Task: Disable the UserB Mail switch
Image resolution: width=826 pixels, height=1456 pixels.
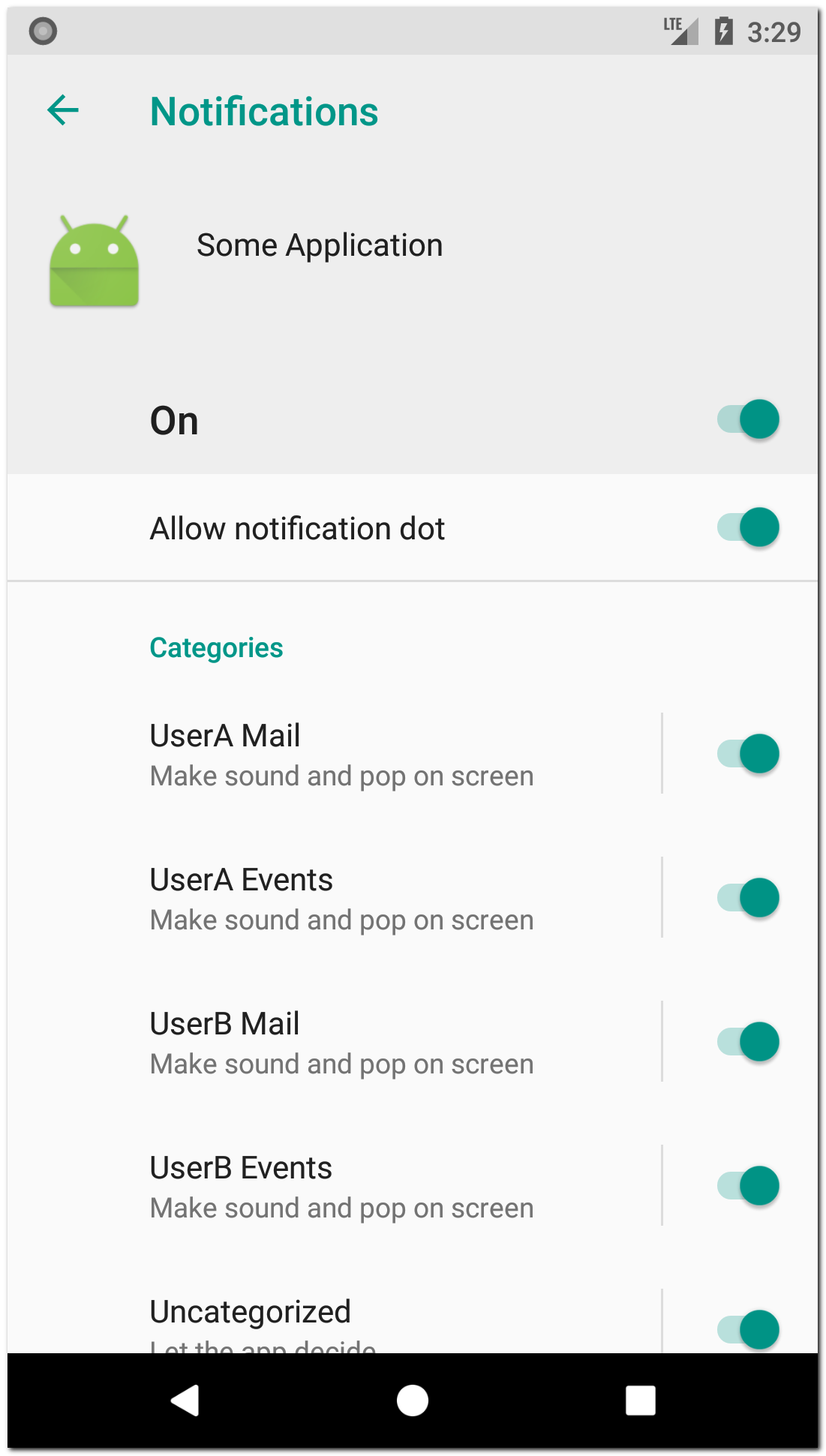Action: pos(748,1042)
